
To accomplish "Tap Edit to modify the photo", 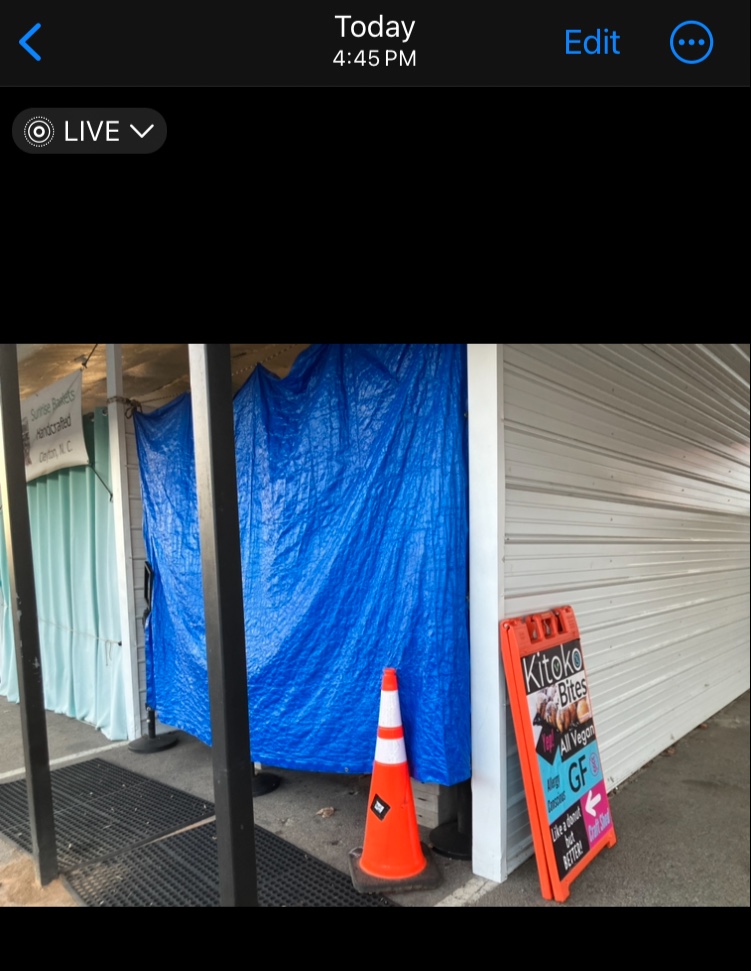I will [x=591, y=43].
